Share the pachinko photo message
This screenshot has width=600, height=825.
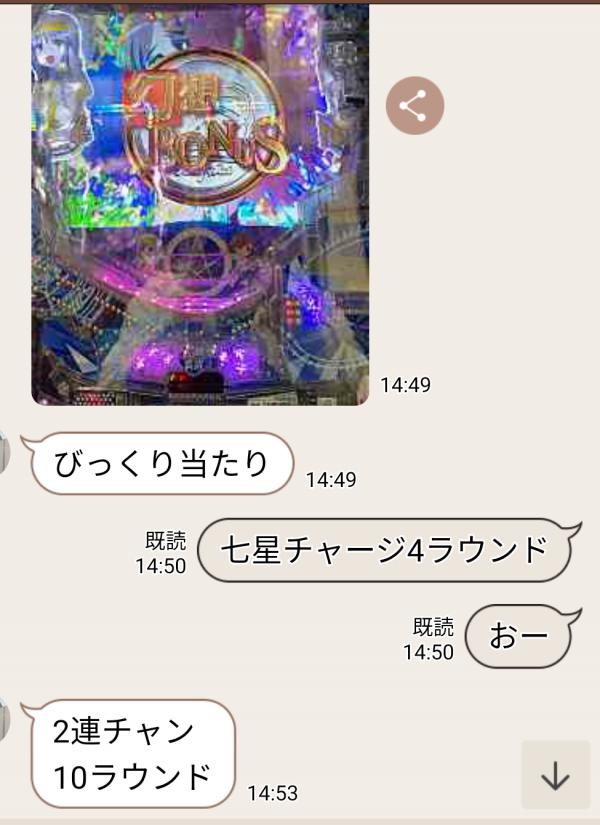pos(415,105)
